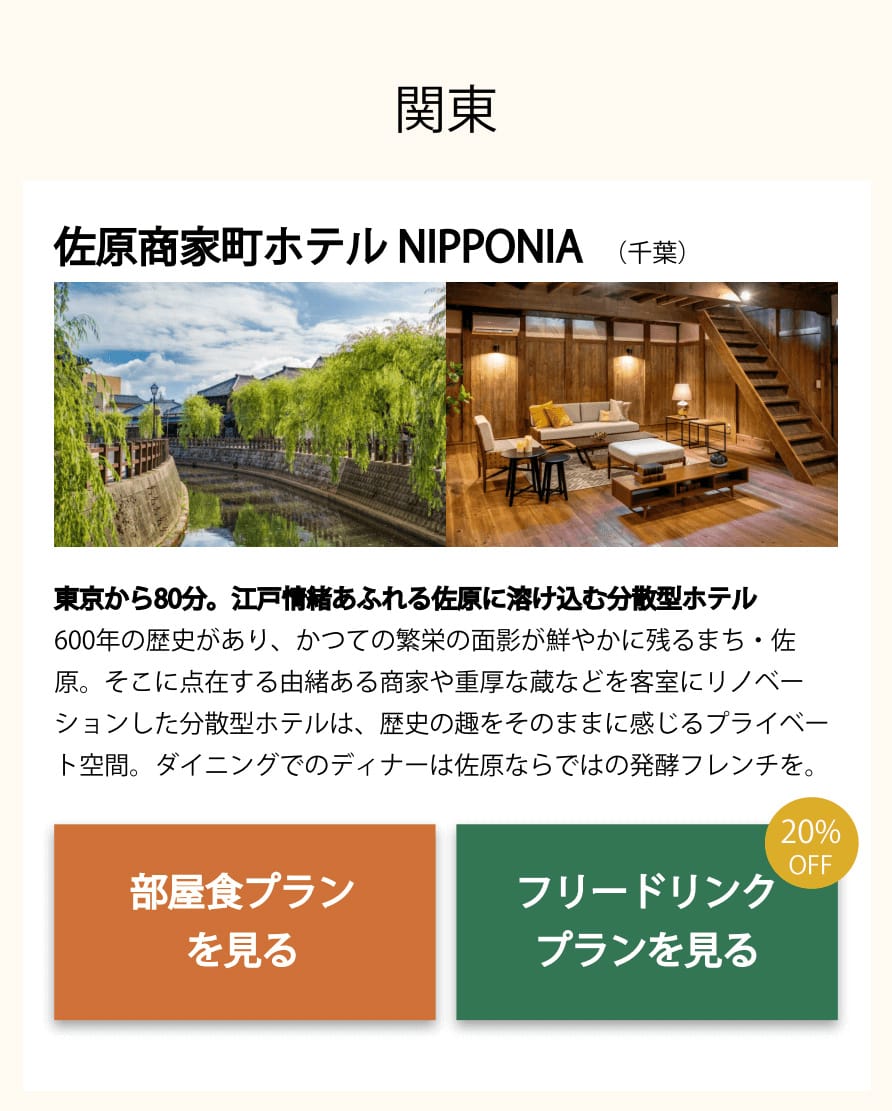The width and height of the screenshot is (892, 1111).
Task: View the フリードリンクプラン 20% OFF offer
Action: point(646,921)
